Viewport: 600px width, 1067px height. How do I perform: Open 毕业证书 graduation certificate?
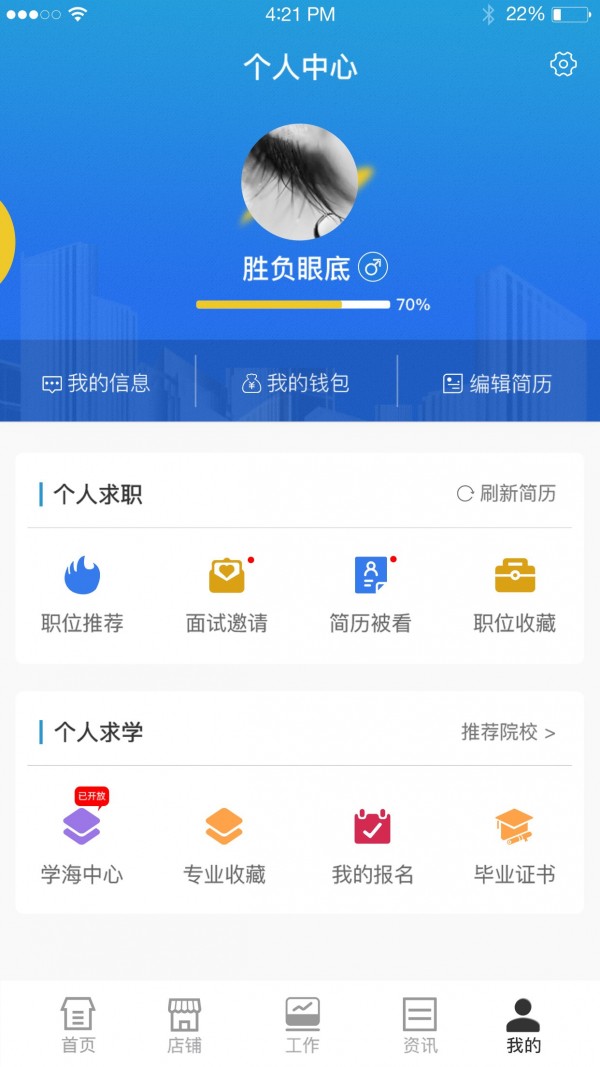514,843
